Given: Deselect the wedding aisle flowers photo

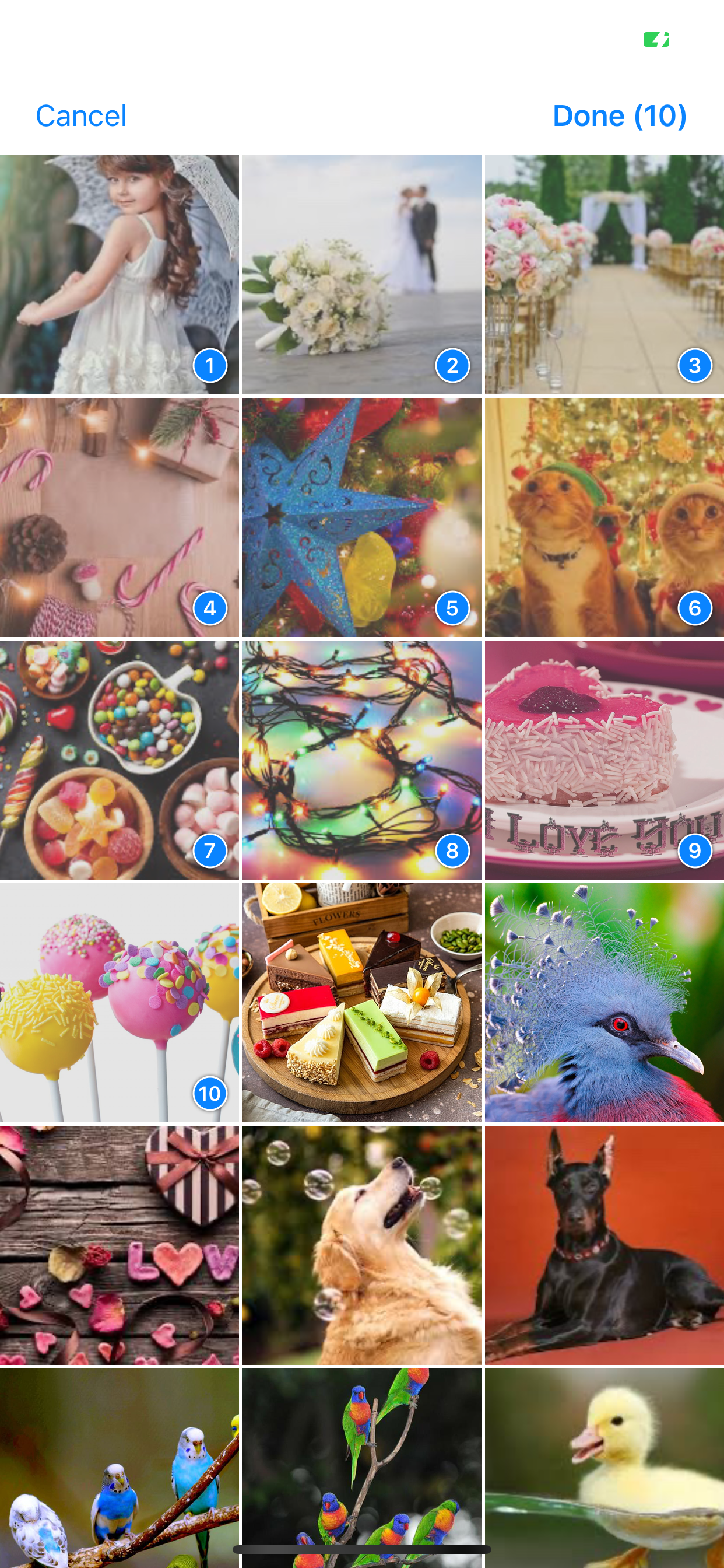Looking at the screenshot, I should coord(604,275).
